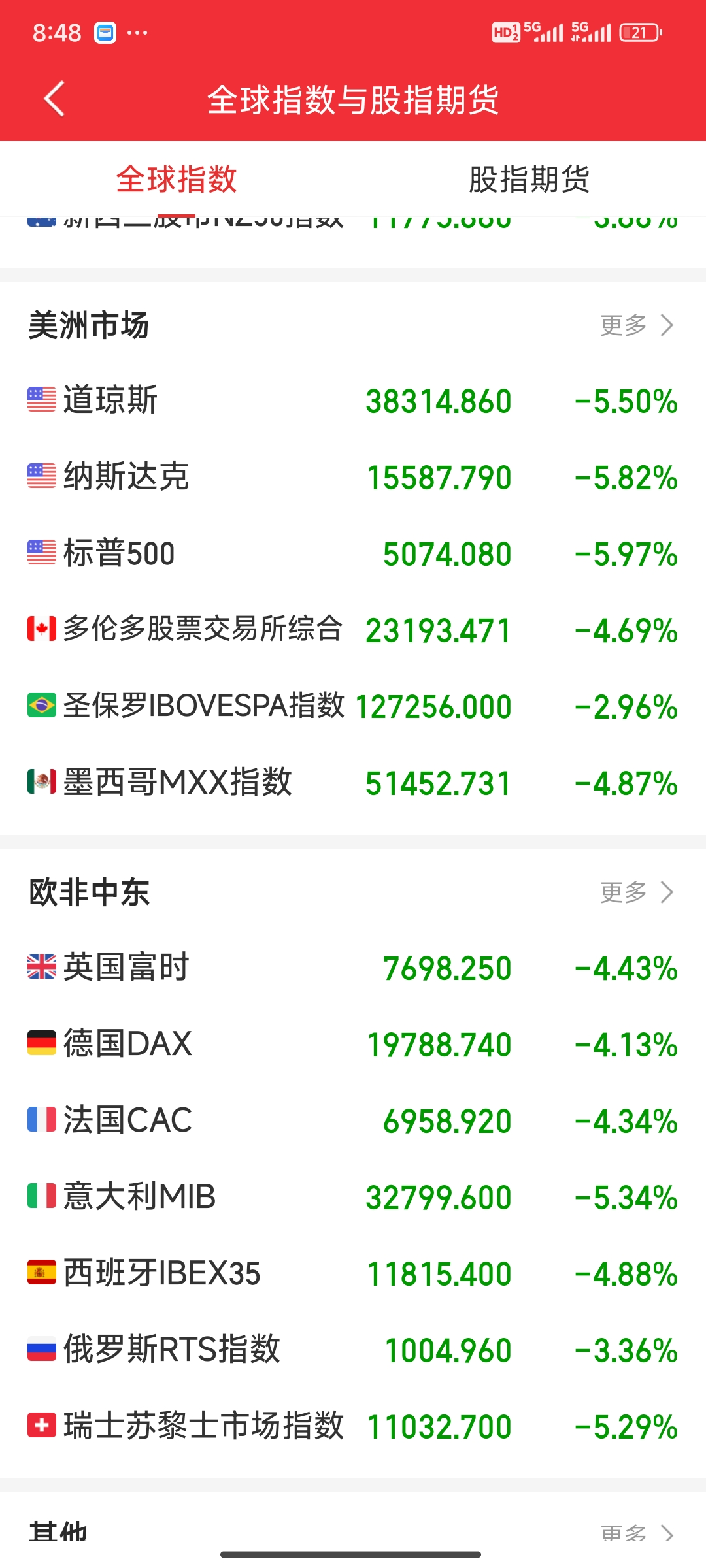
Task: Check 意大利MIB index details
Action: pos(353,1197)
